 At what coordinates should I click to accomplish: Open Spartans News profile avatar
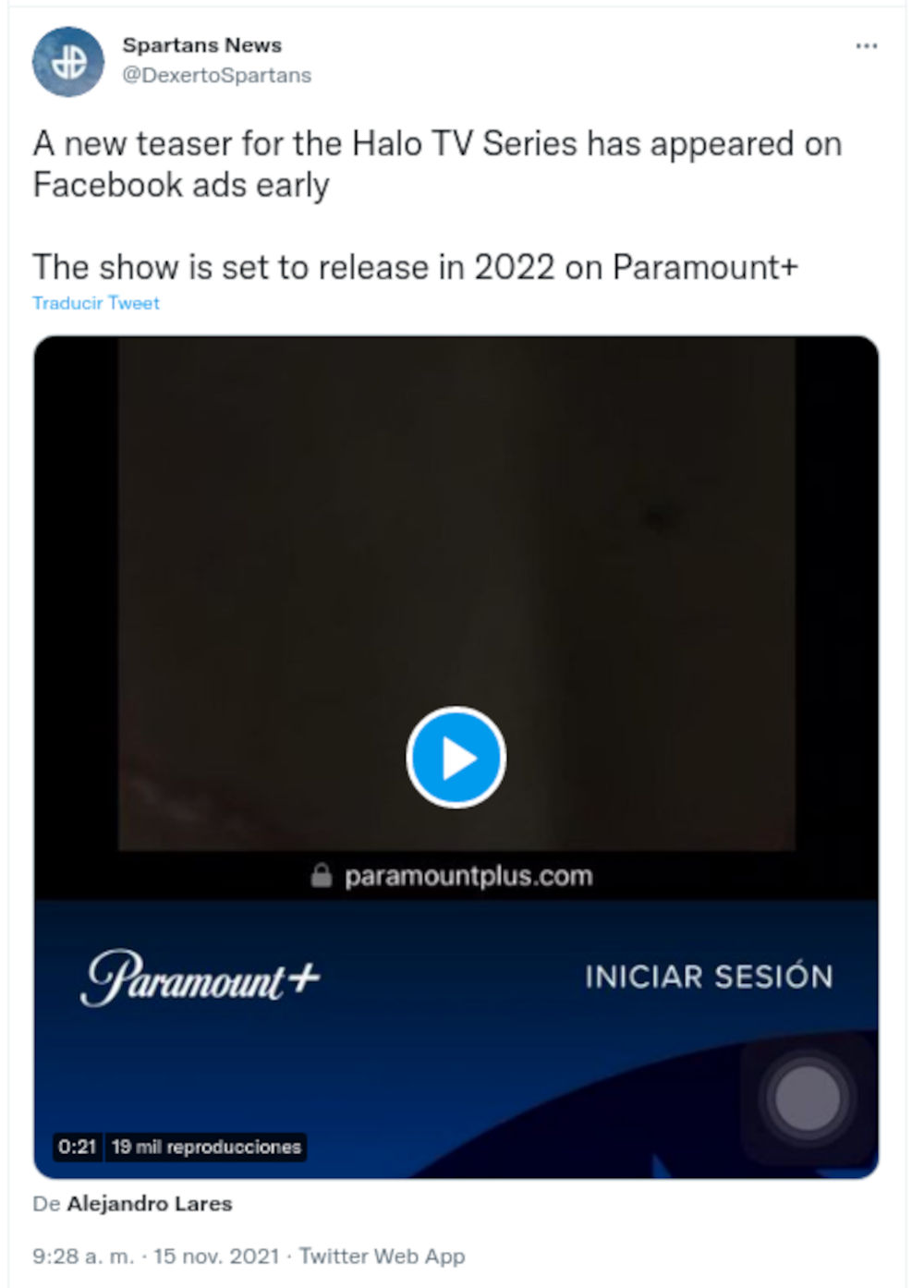(67, 61)
